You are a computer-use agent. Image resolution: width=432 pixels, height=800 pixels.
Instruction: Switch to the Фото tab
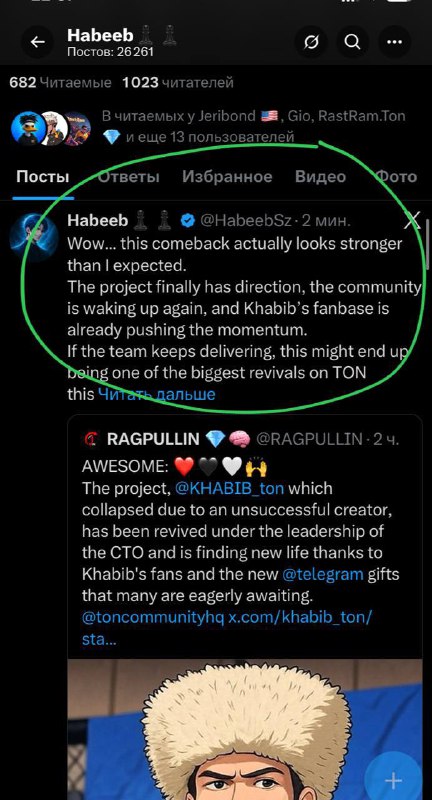click(396, 177)
